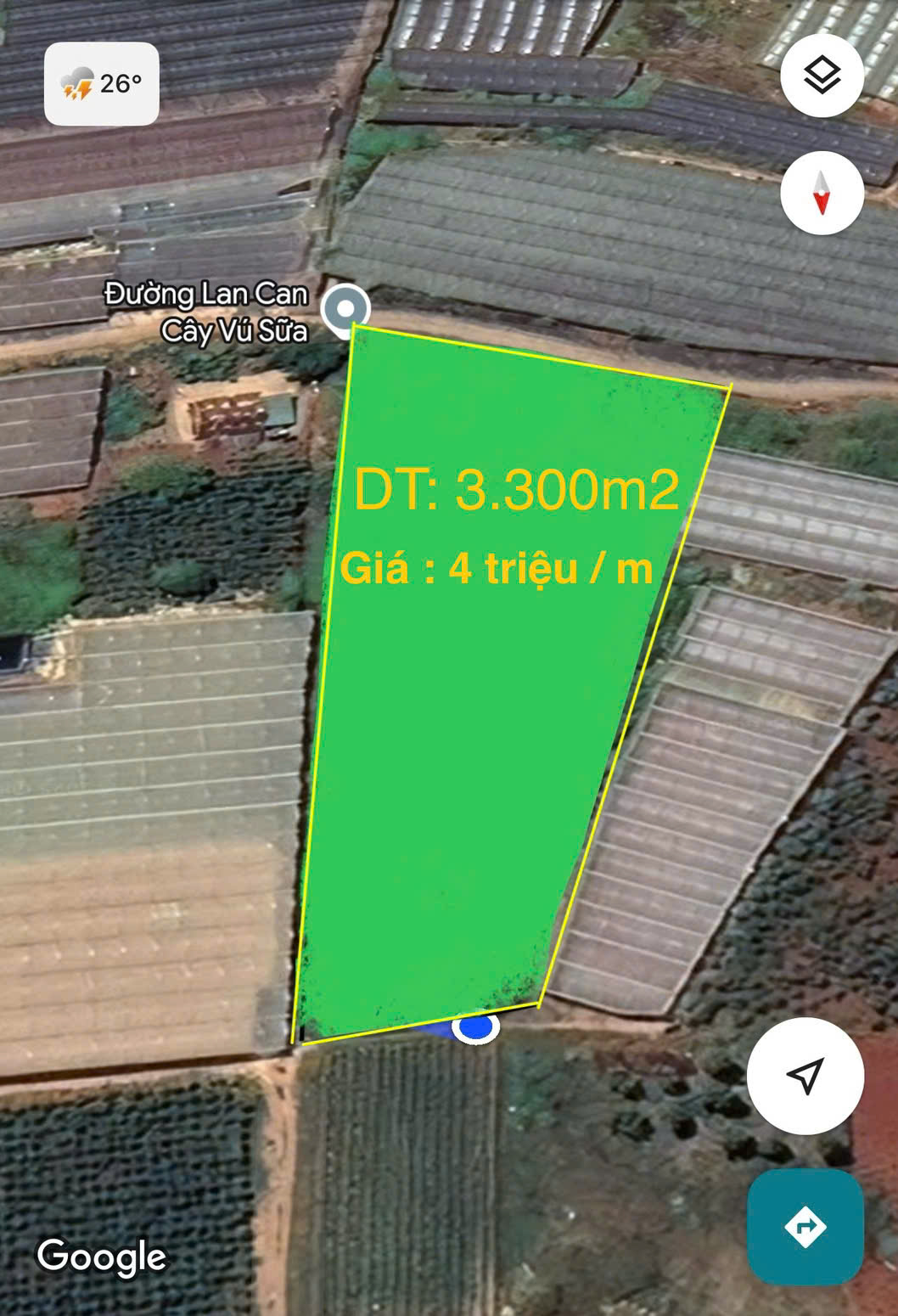Tap the compass to reset north
Viewport: 898px width, 1316px height.
822,193
